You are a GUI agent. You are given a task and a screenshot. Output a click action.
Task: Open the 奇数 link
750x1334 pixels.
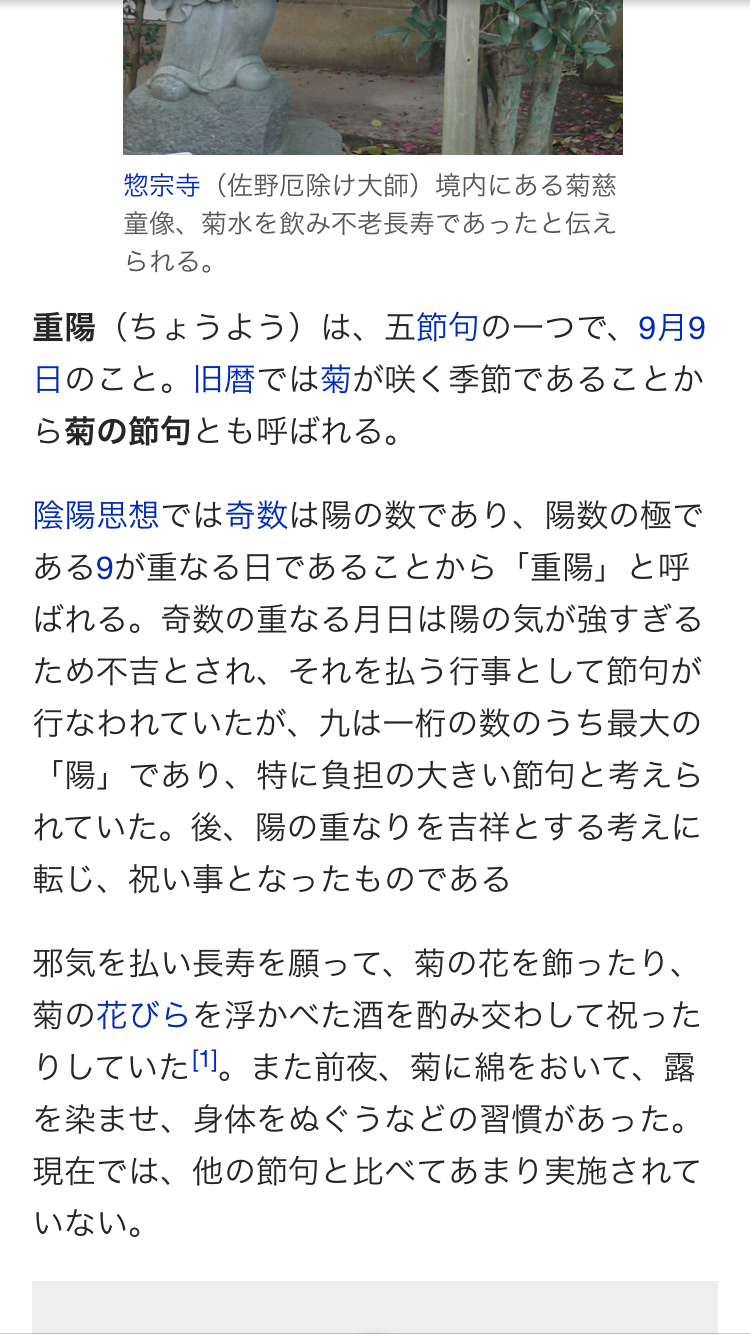(257, 515)
